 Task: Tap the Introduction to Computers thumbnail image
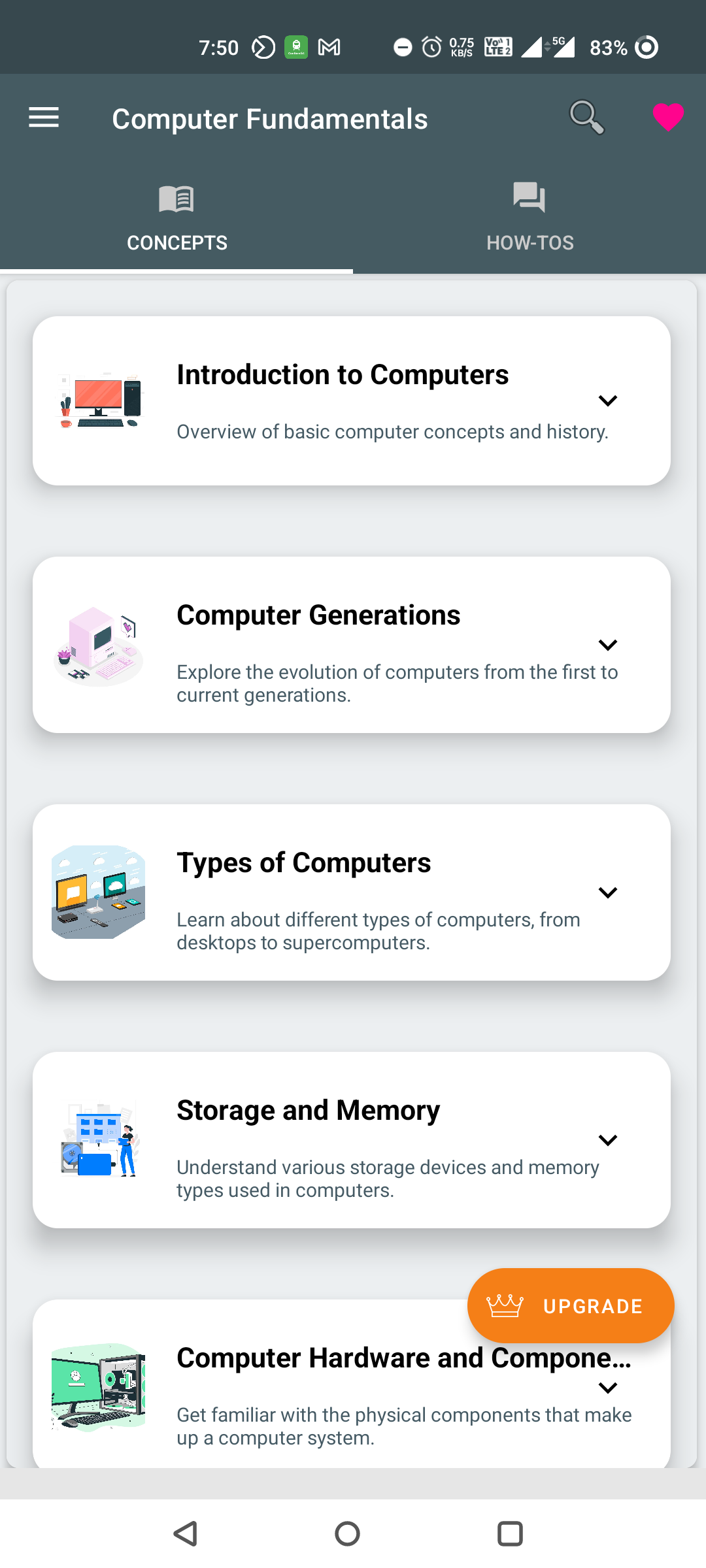point(98,400)
